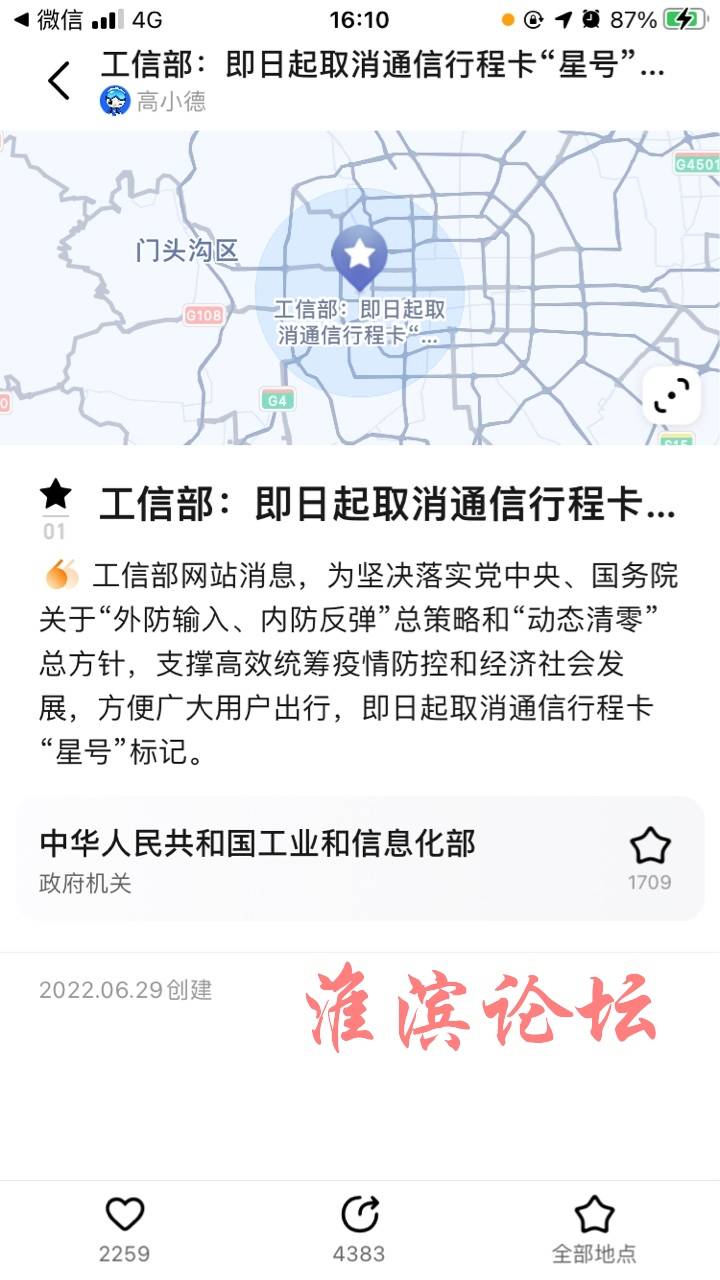The height and width of the screenshot is (1280, 720).
Task: Go back using the top-left arrow
Action: pyautogui.click(x=59, y=81)
